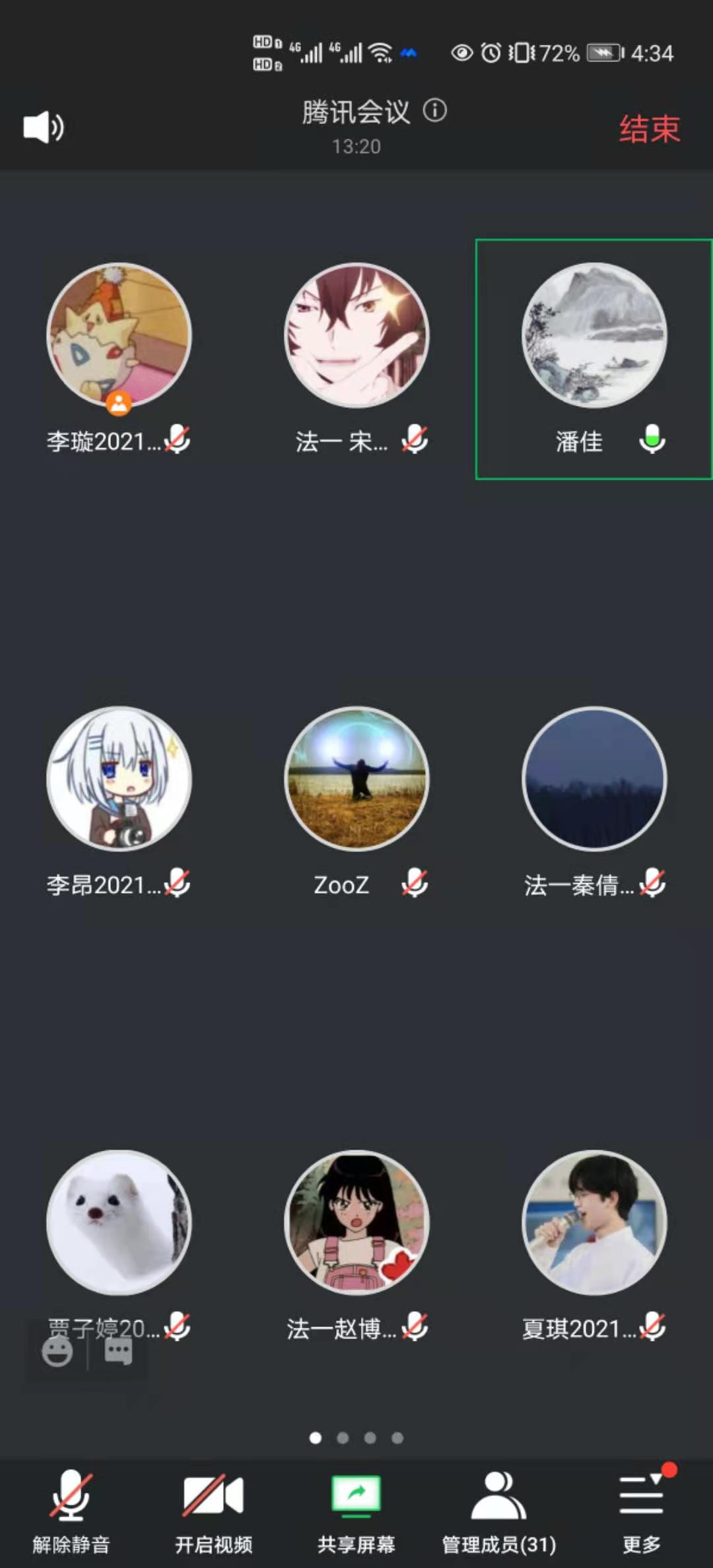Tap 法一 宋's participant avatar

click(x=356, y=335)
